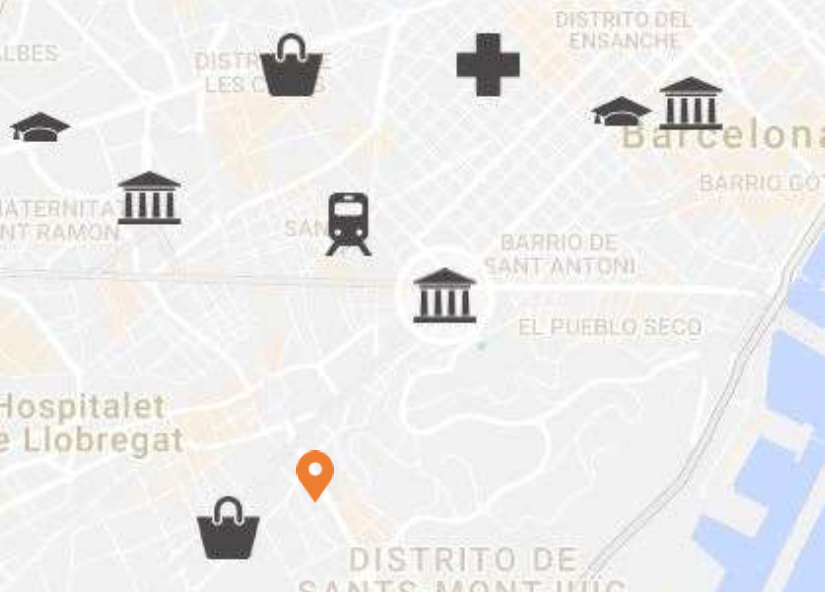Tap the highlighted museum marker near Sant Antoni
Screen dimensions: 825x592
pyautogui.click(x=444, y=296)
